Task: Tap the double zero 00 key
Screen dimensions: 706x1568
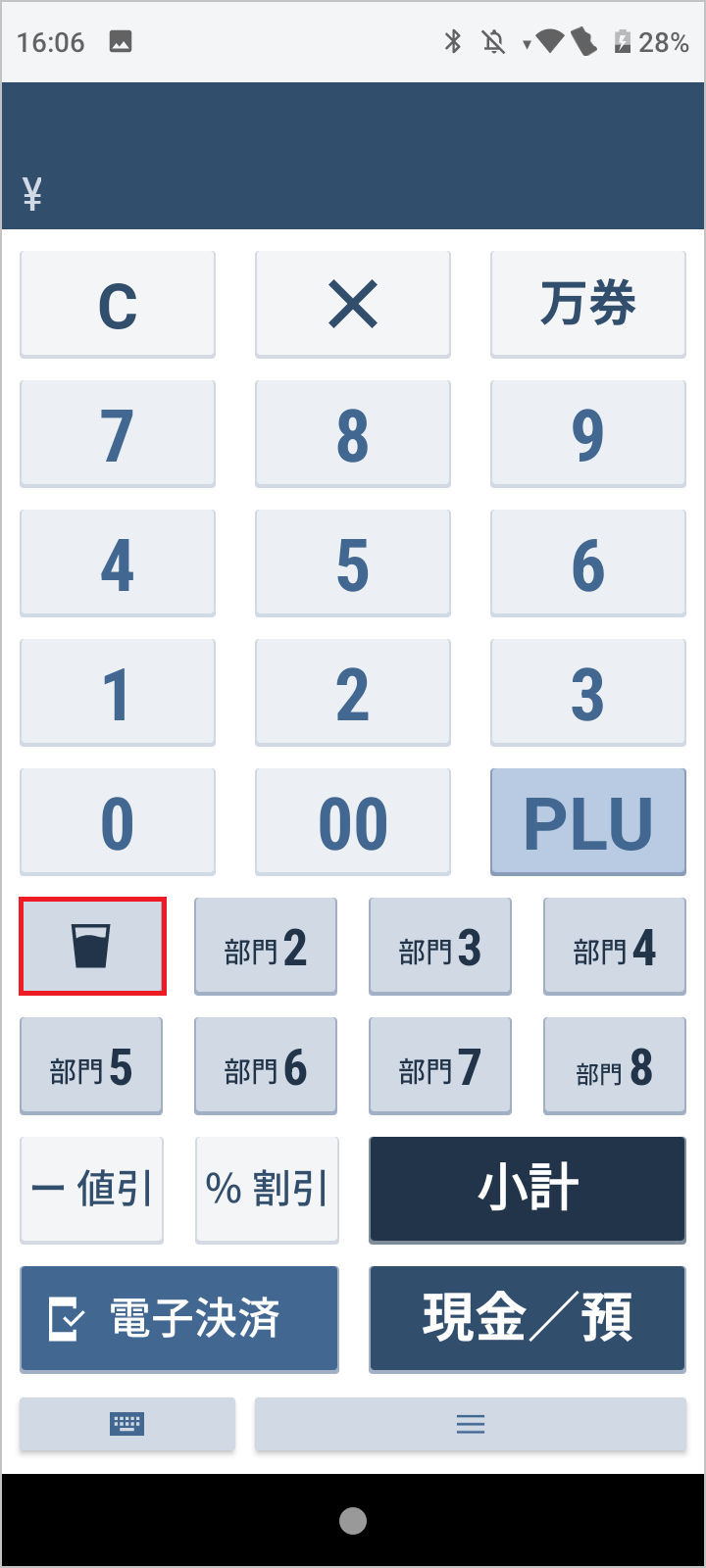Action: click(x=353, y=822)
